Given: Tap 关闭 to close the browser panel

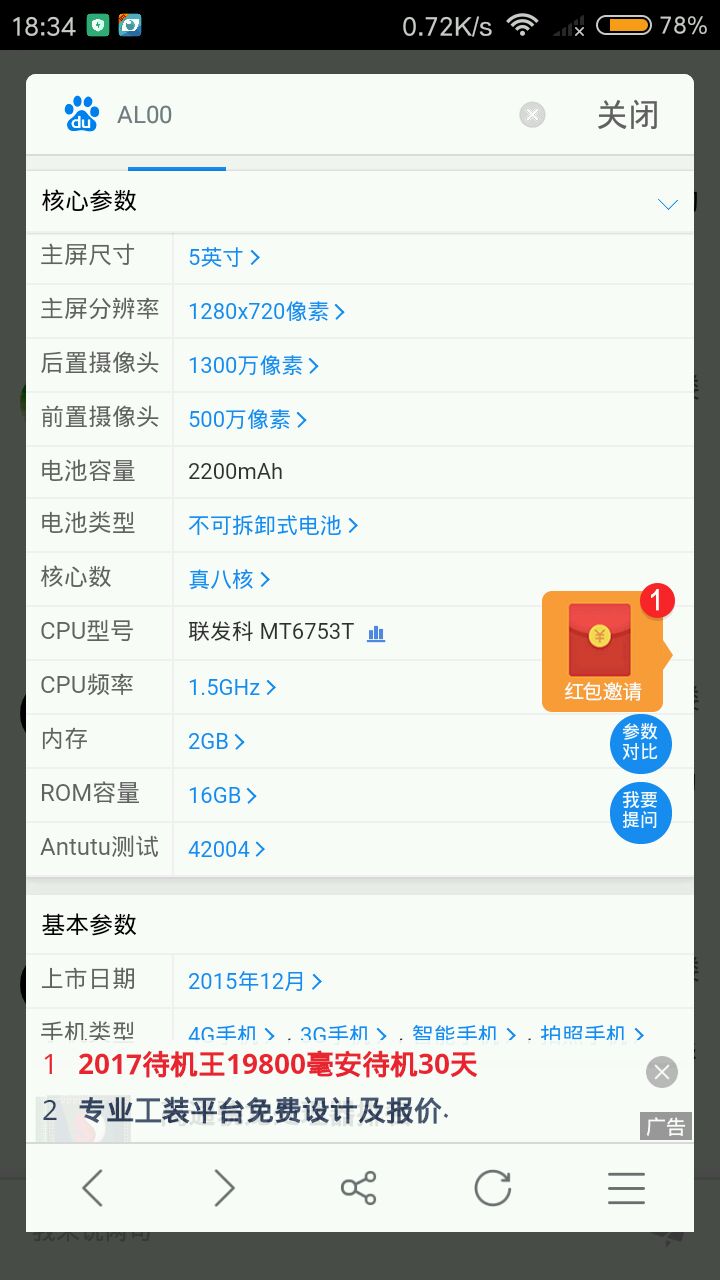Looking at the screenshot, I should (627, 115).
